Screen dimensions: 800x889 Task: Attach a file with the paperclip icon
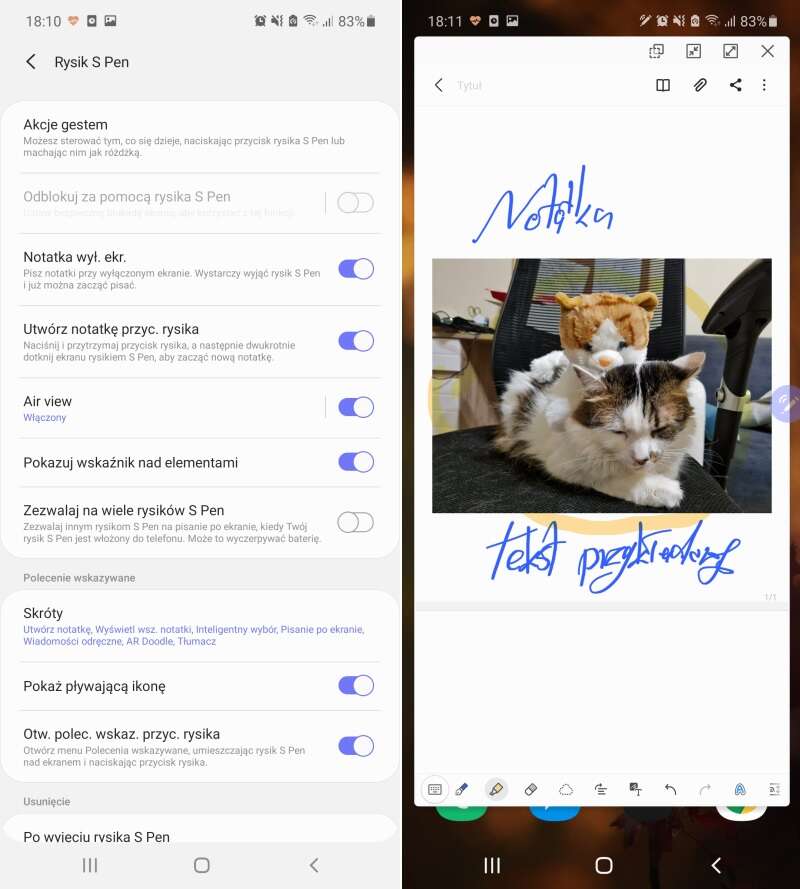coord(700,86)
